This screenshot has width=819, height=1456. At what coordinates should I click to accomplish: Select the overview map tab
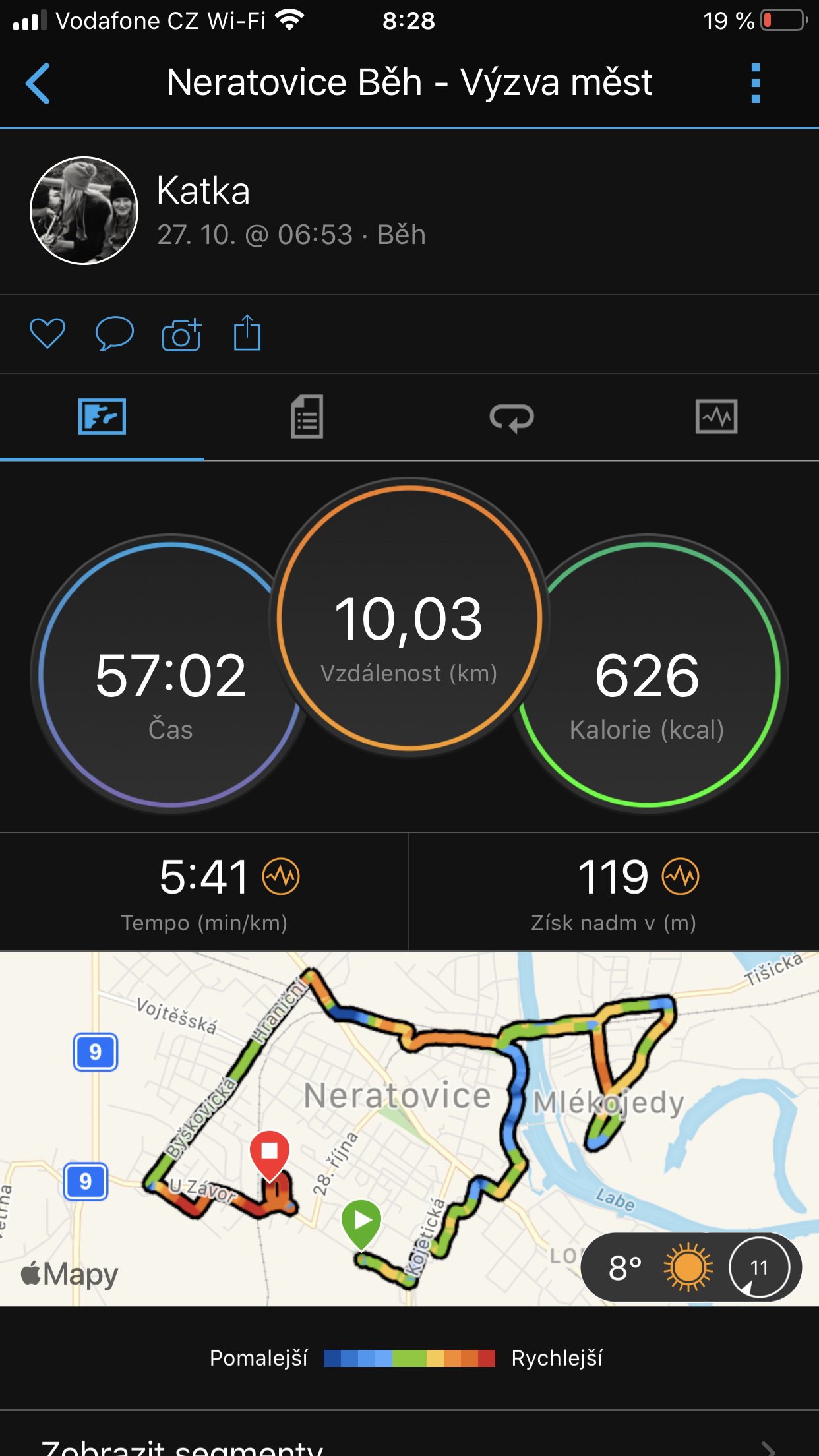(x=102, y=416)
